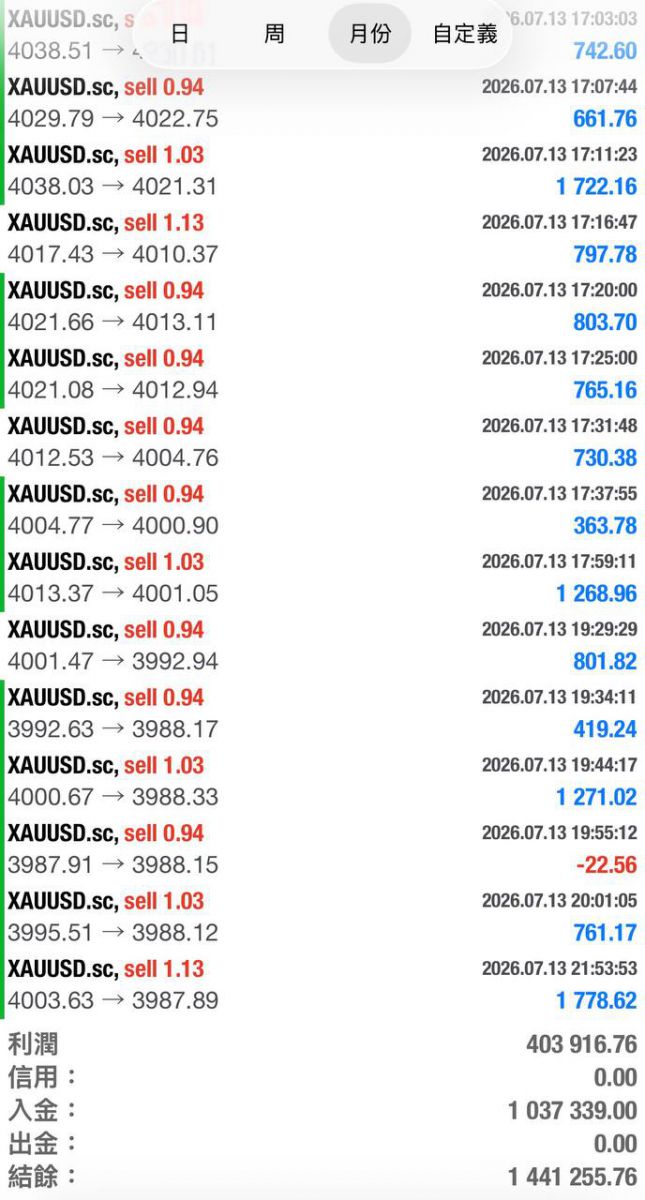Open the trade closed at 17:59:11
Image resolution: width=645 pixels, height=1200 pixels.
[x=322, y=578]
